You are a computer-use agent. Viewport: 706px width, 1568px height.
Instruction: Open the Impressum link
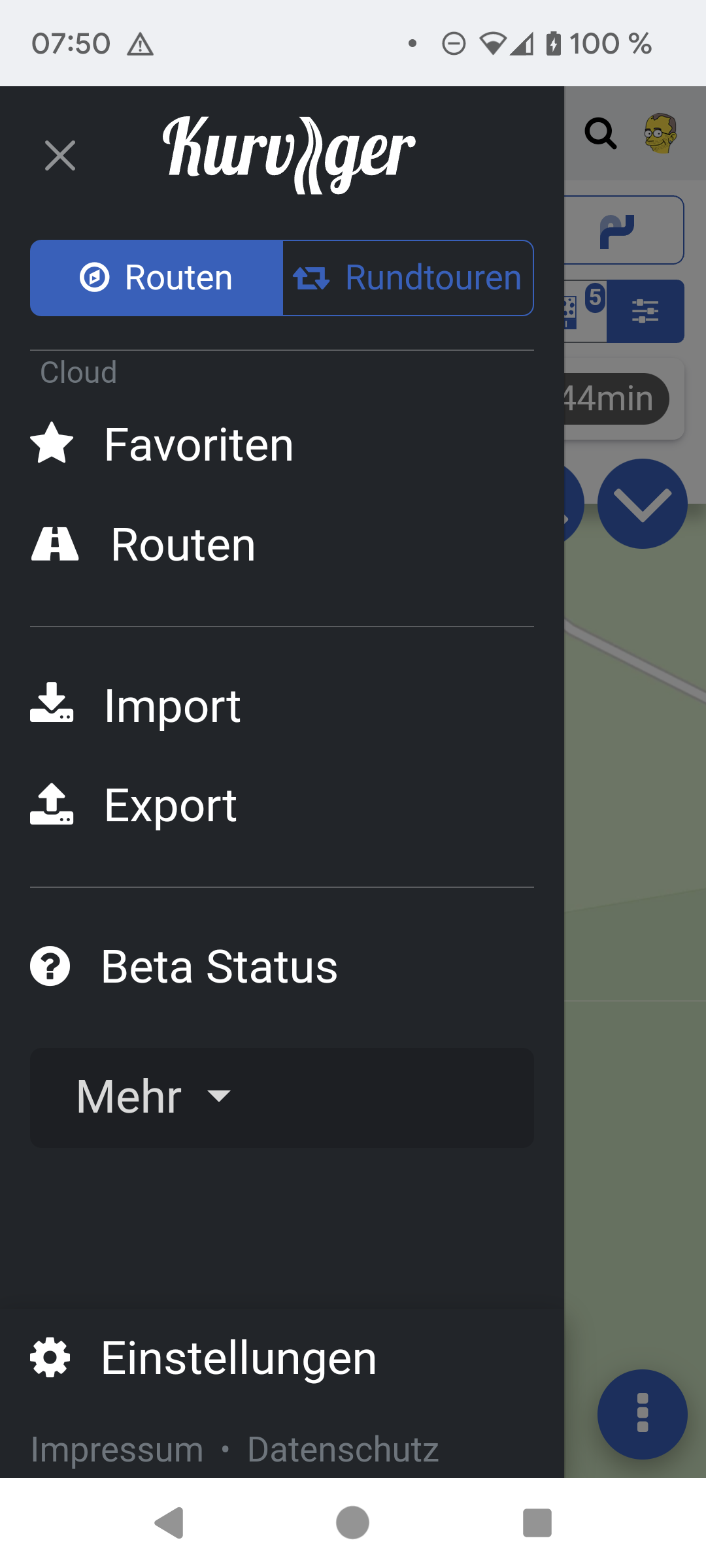pyautogui.click(x=118, y=1450)
